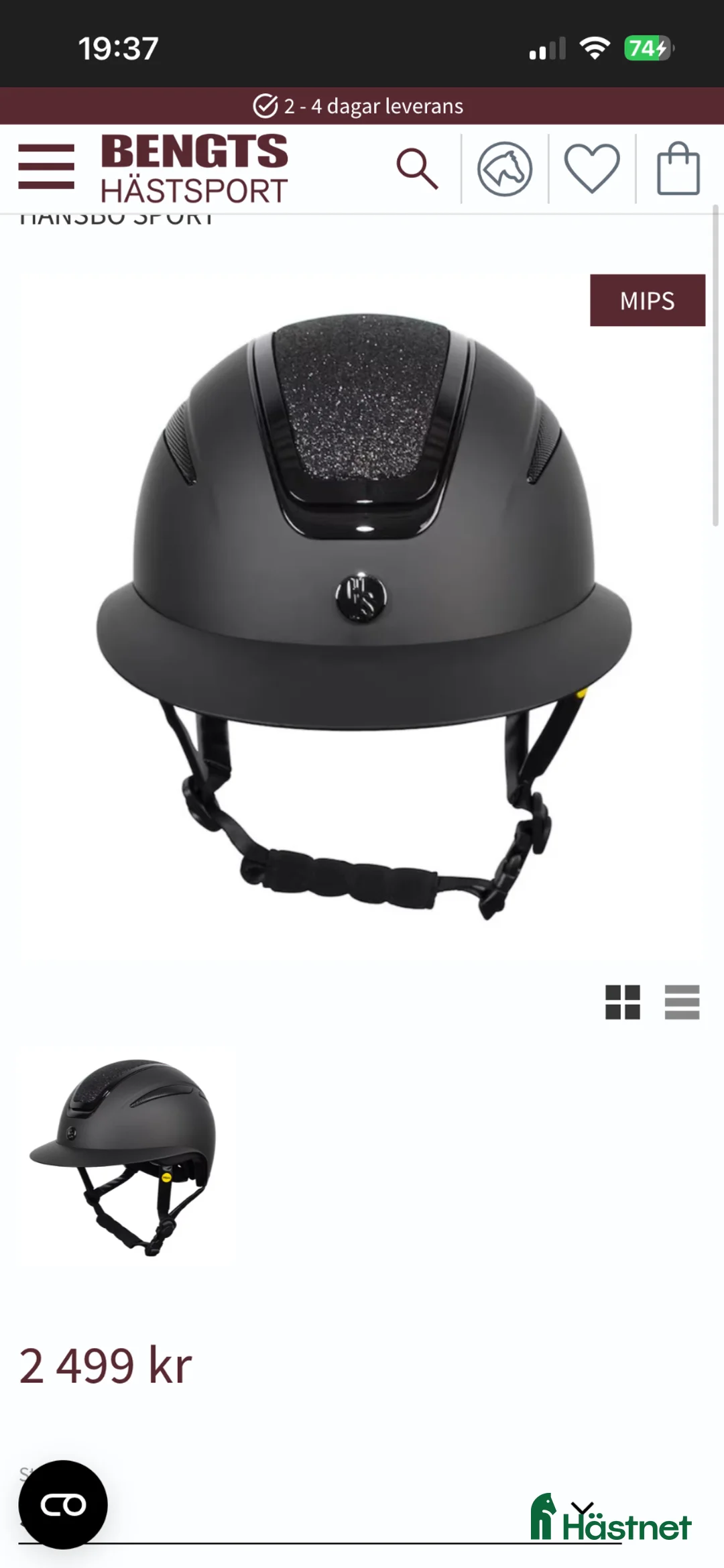The height and width of the screenshot is (1568, 724).
Task: Open the horse profile icon
Action: 505,169
